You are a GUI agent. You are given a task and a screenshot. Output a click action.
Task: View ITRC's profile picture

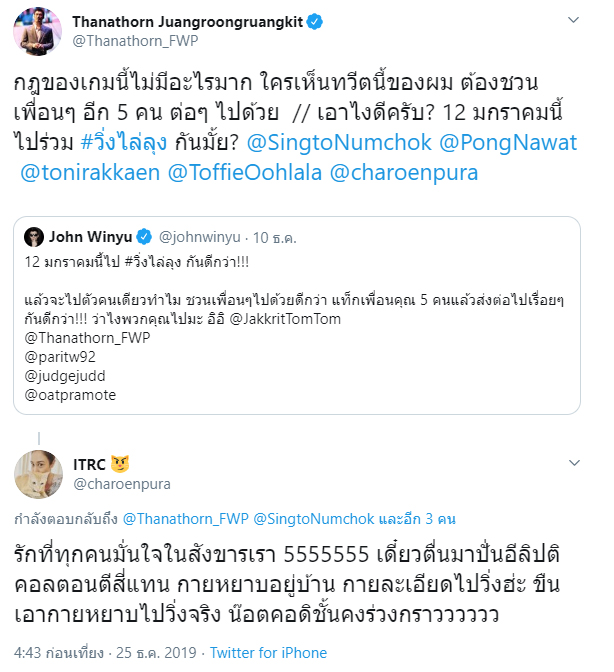39,474
